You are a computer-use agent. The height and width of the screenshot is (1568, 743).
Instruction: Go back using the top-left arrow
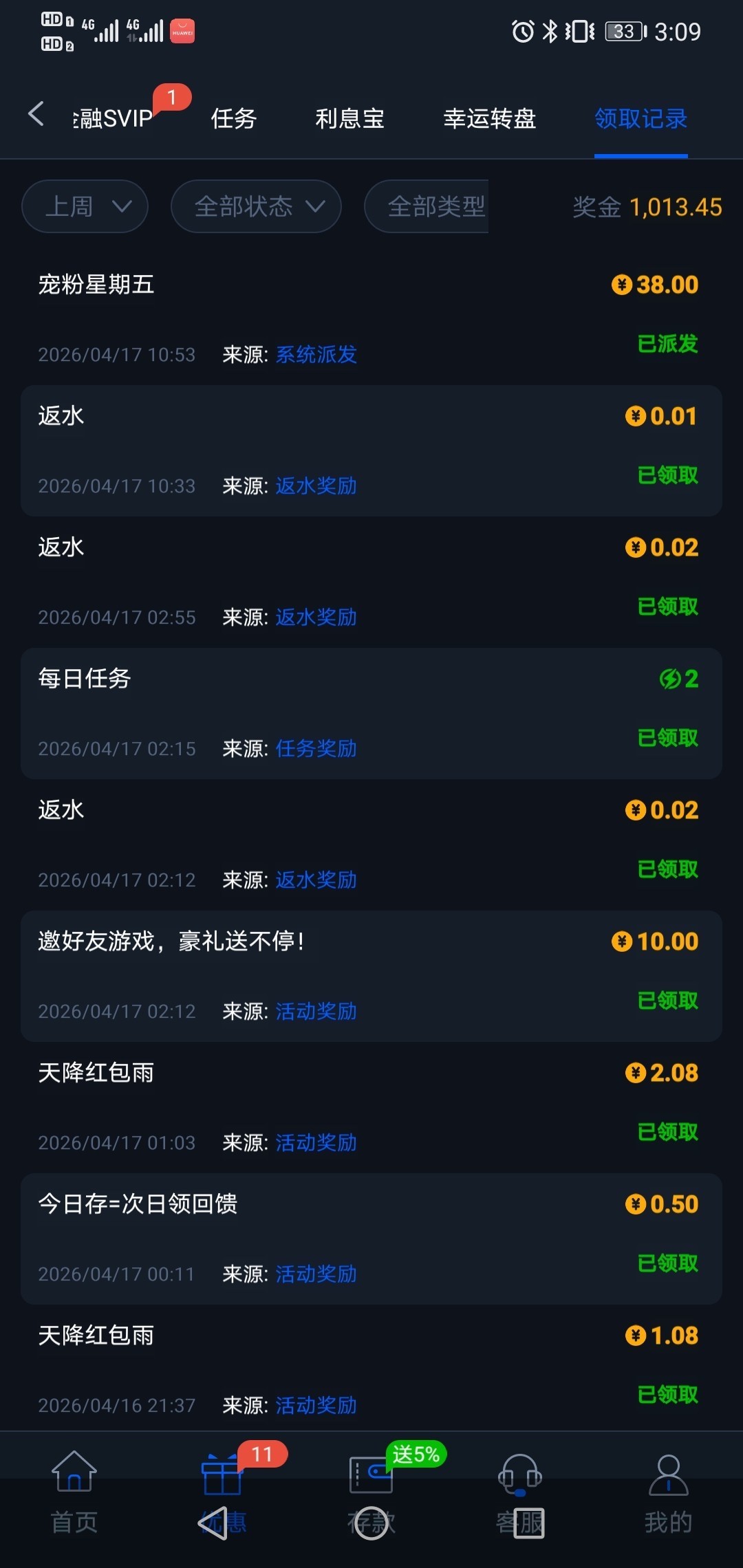point(36,114)
